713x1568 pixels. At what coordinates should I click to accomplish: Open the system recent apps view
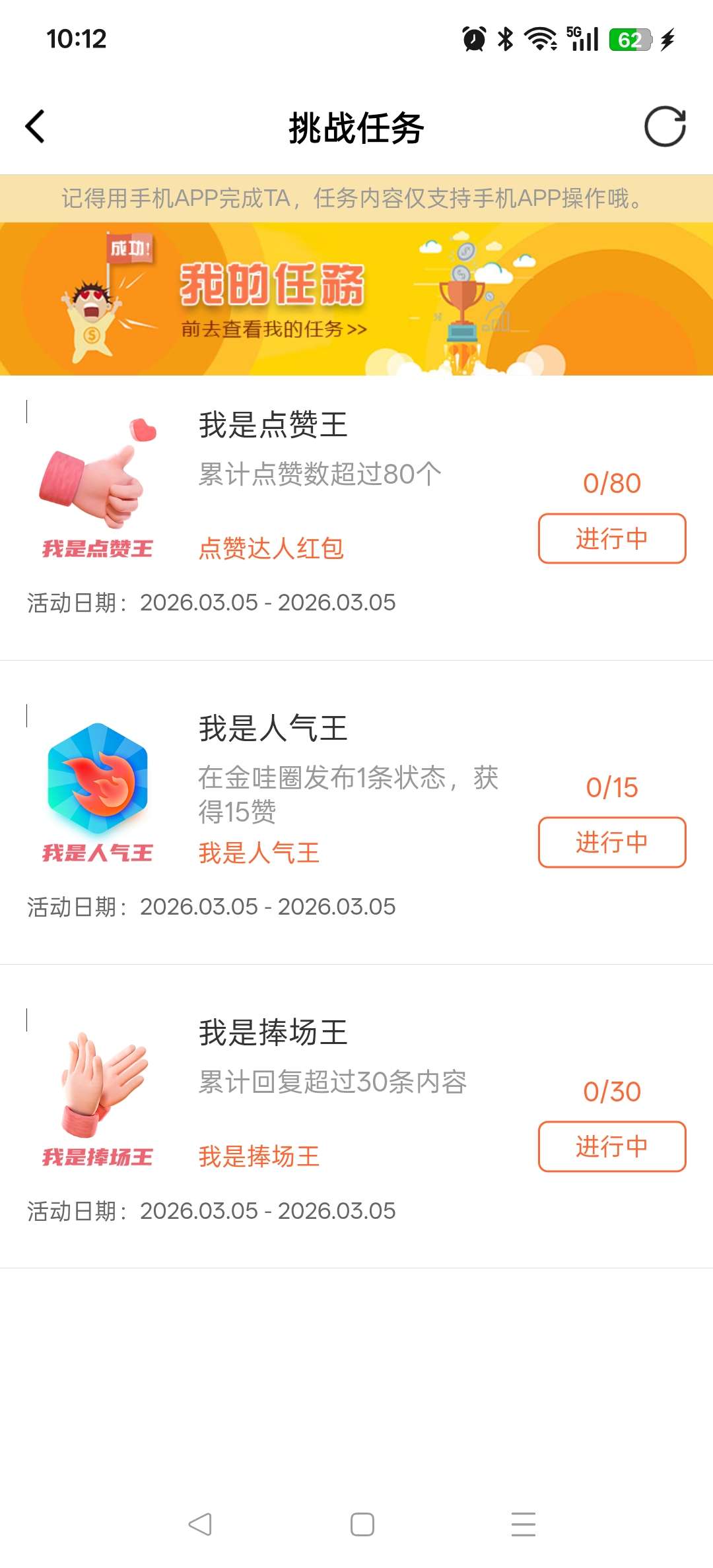[x=523, y=1524]
